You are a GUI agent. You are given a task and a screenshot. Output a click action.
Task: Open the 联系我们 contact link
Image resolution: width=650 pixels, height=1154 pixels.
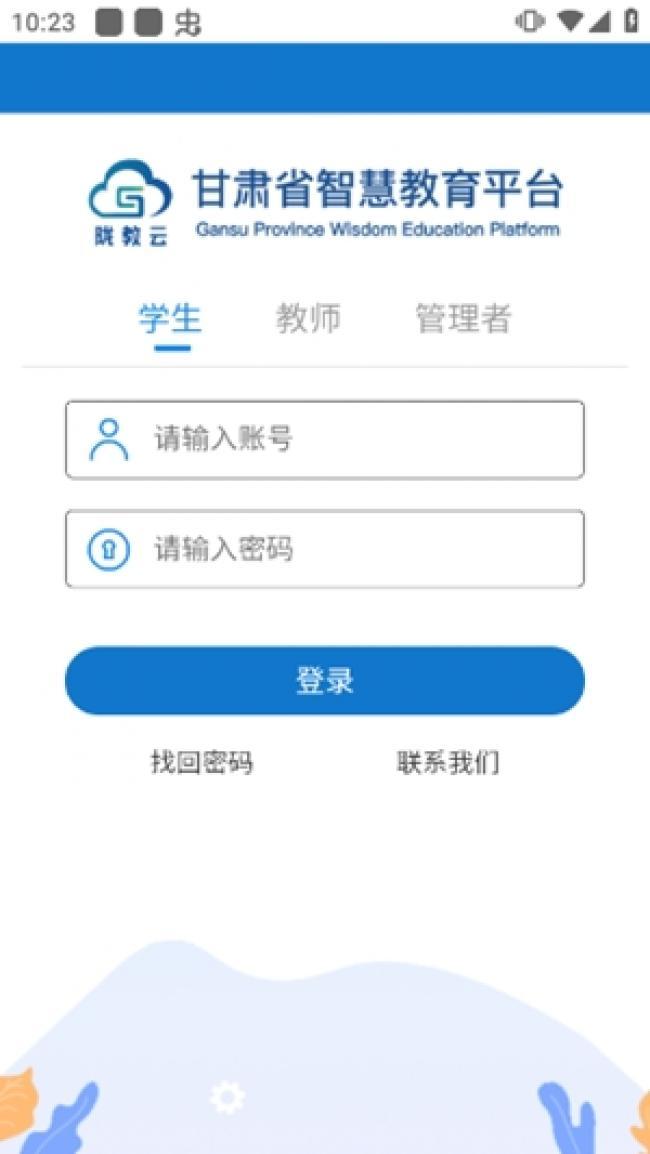(x=448, y=762)
